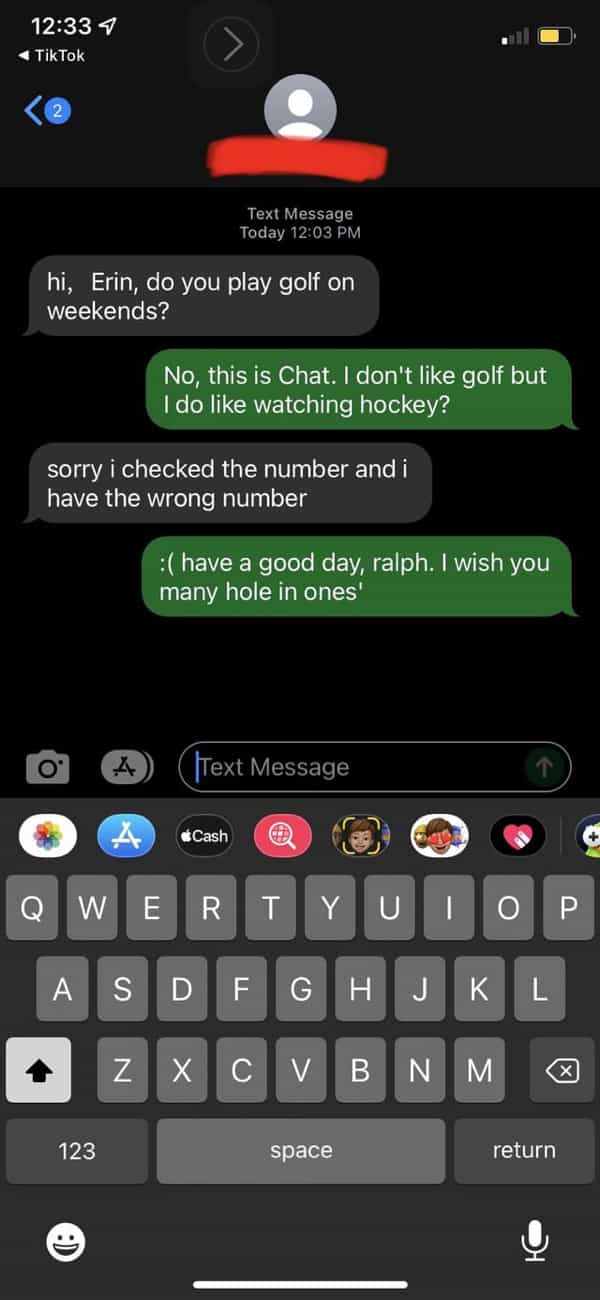Viewport: 600px width, 1300px height.
Task: Open the contact details avatar
Action: pyautogui.click(x=299, y=109)
